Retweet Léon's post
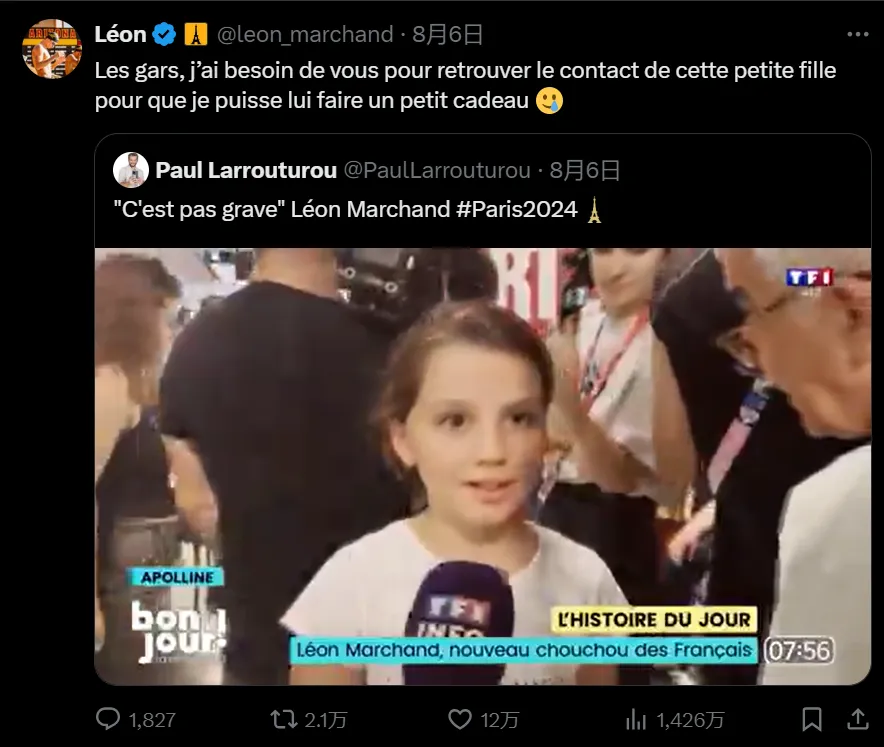Viewport: 884px width, 747px height. [284, 719]
